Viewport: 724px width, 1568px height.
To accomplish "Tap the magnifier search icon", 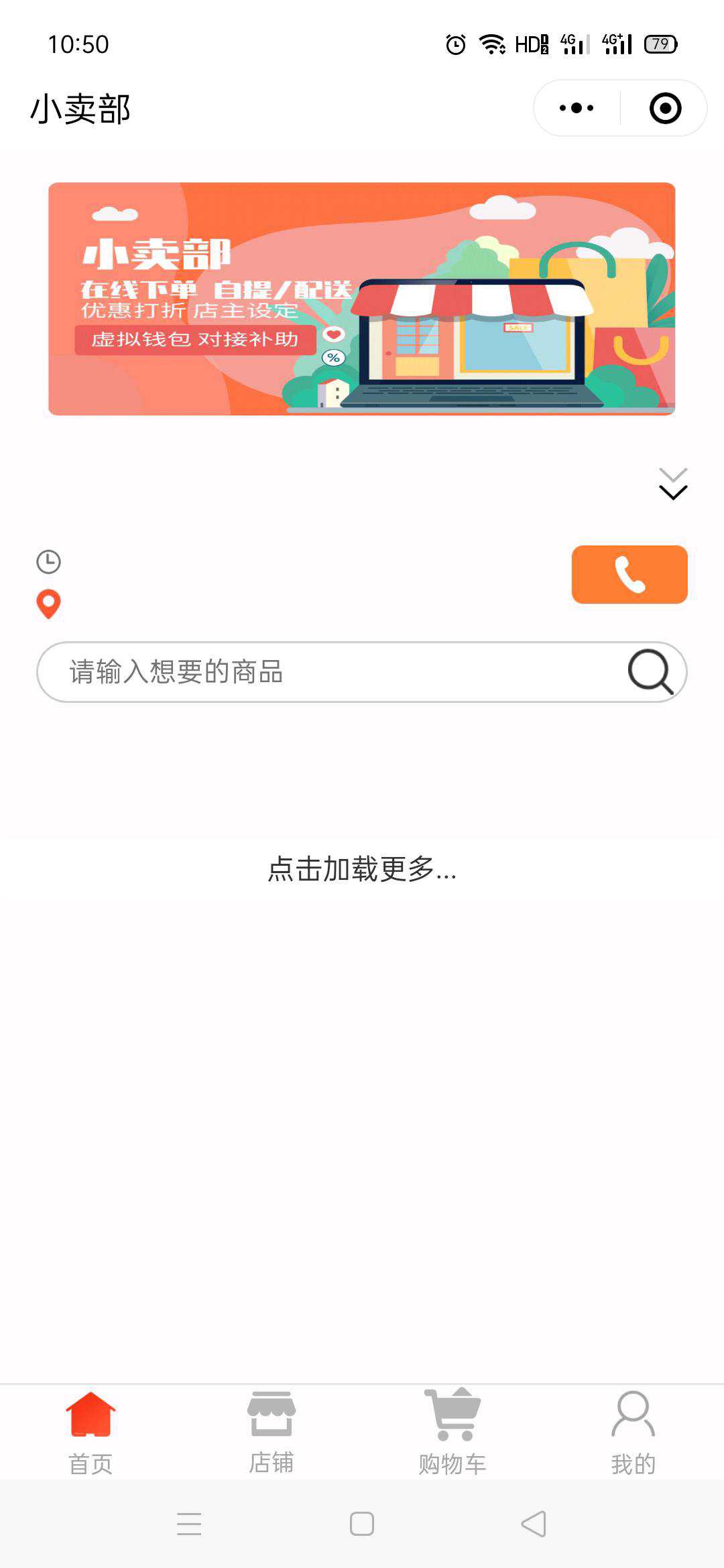I will pyautogui.click(x=650, y=671).
